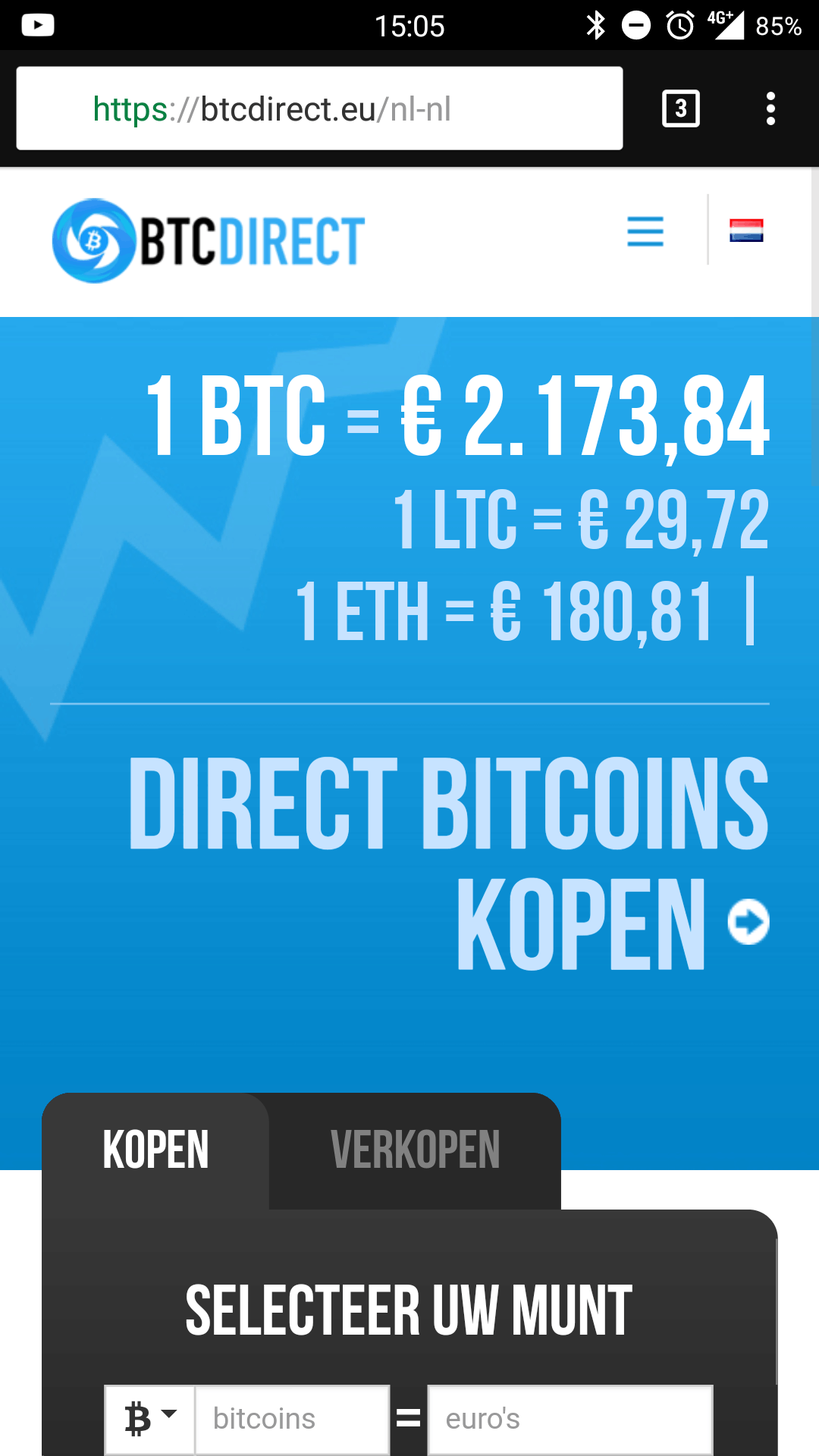Select the Kopen tab
This screenshot has height=1456, width=819.
pos(155,1150)
